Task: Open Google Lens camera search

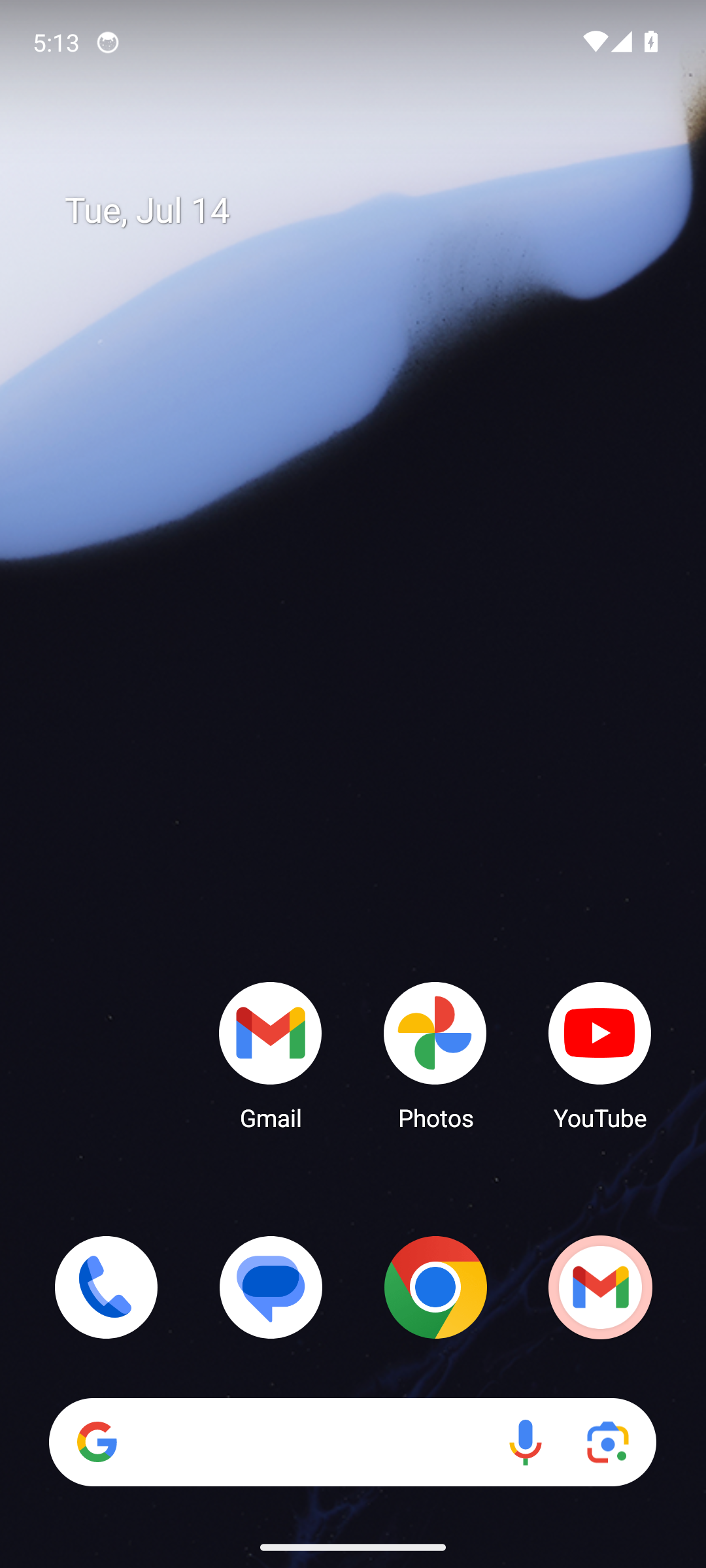Action: (607, 1442)
